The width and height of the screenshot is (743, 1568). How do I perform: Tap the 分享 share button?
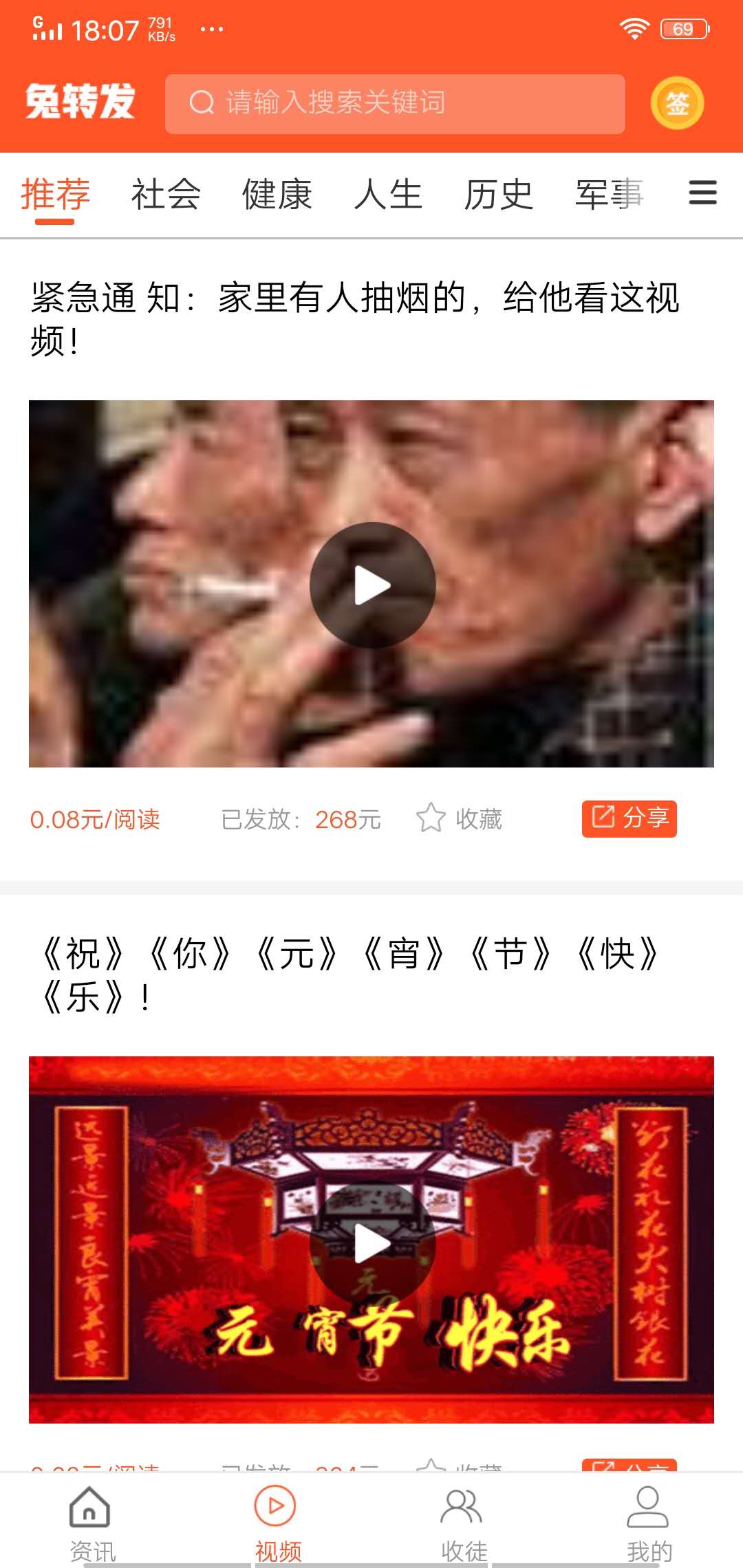coord(629,818)
